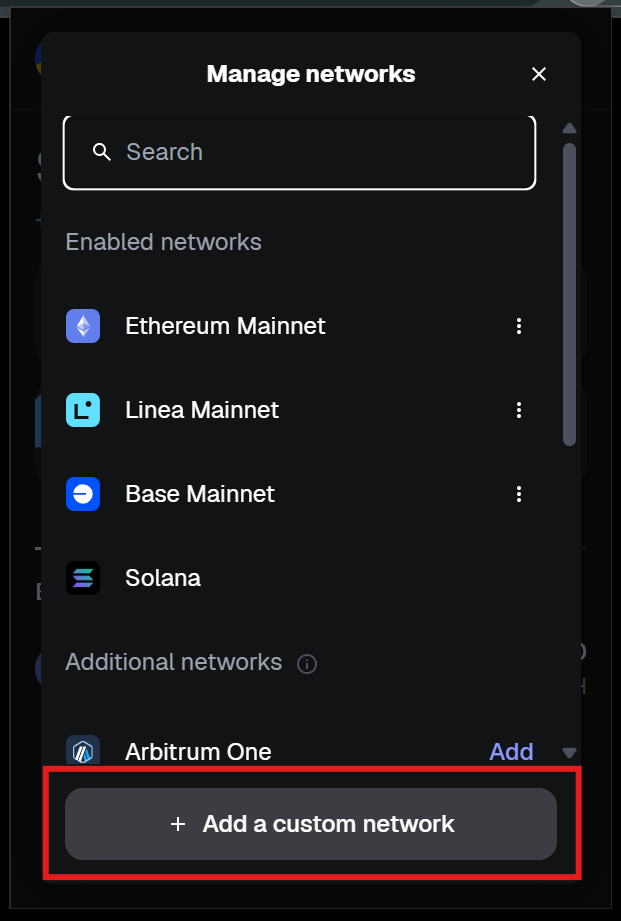Select Base Mainnet network
The height and width of the screenshot is (921, 621).
point(199,494)
